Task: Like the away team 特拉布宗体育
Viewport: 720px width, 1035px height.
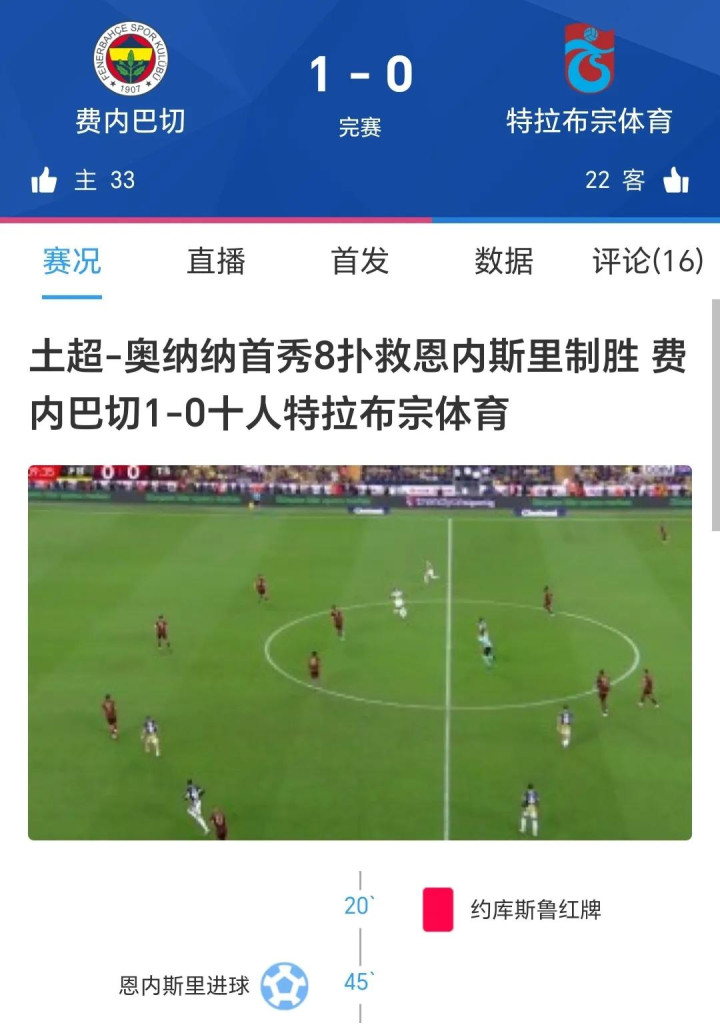Action: 676,180
